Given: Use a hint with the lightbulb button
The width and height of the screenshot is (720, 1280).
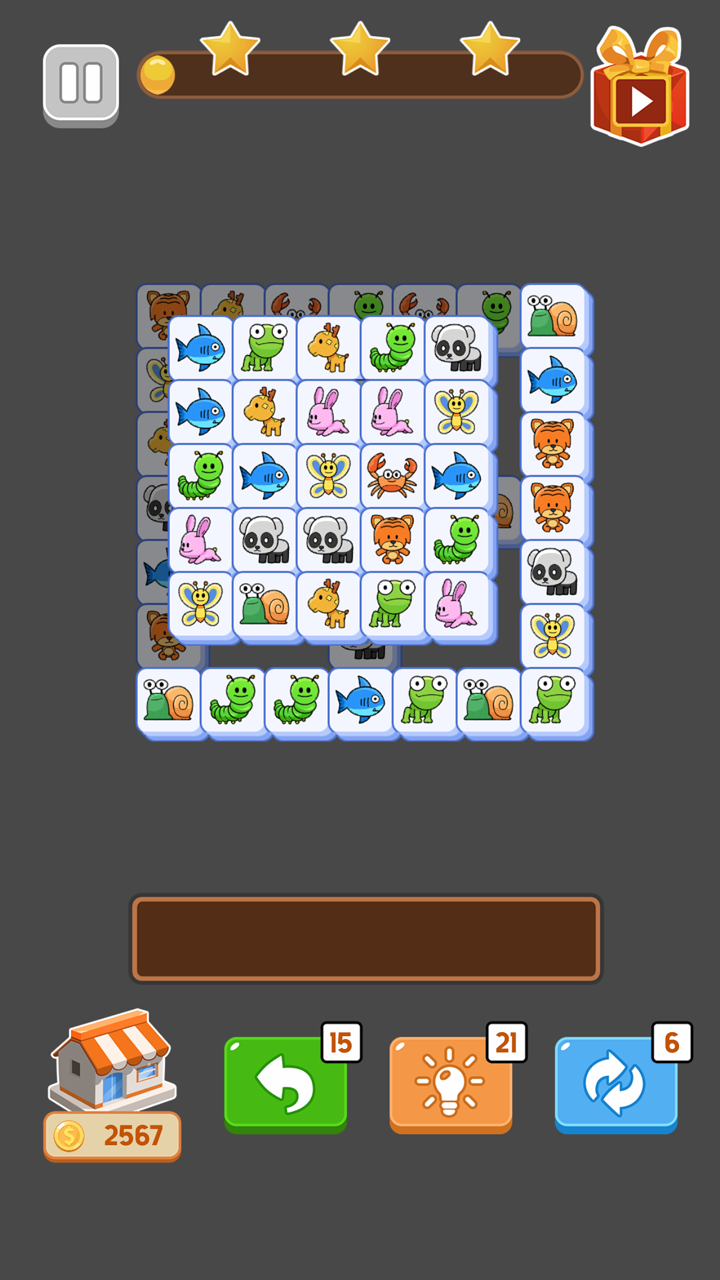Looking at the screenshot, I should coord(450,1082).
